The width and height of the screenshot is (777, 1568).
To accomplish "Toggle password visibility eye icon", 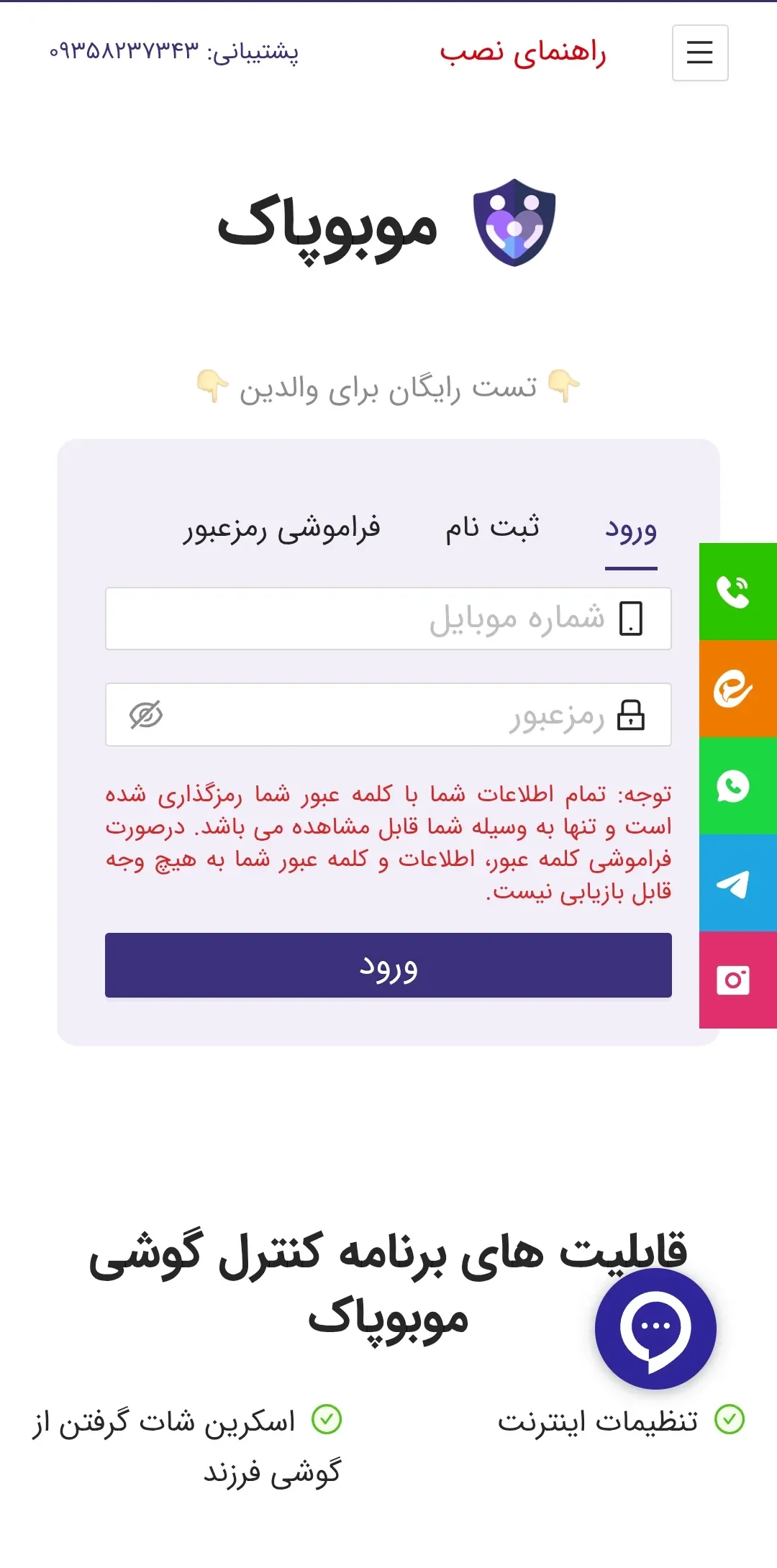I will pyautogui.click(x=146, y=715).
